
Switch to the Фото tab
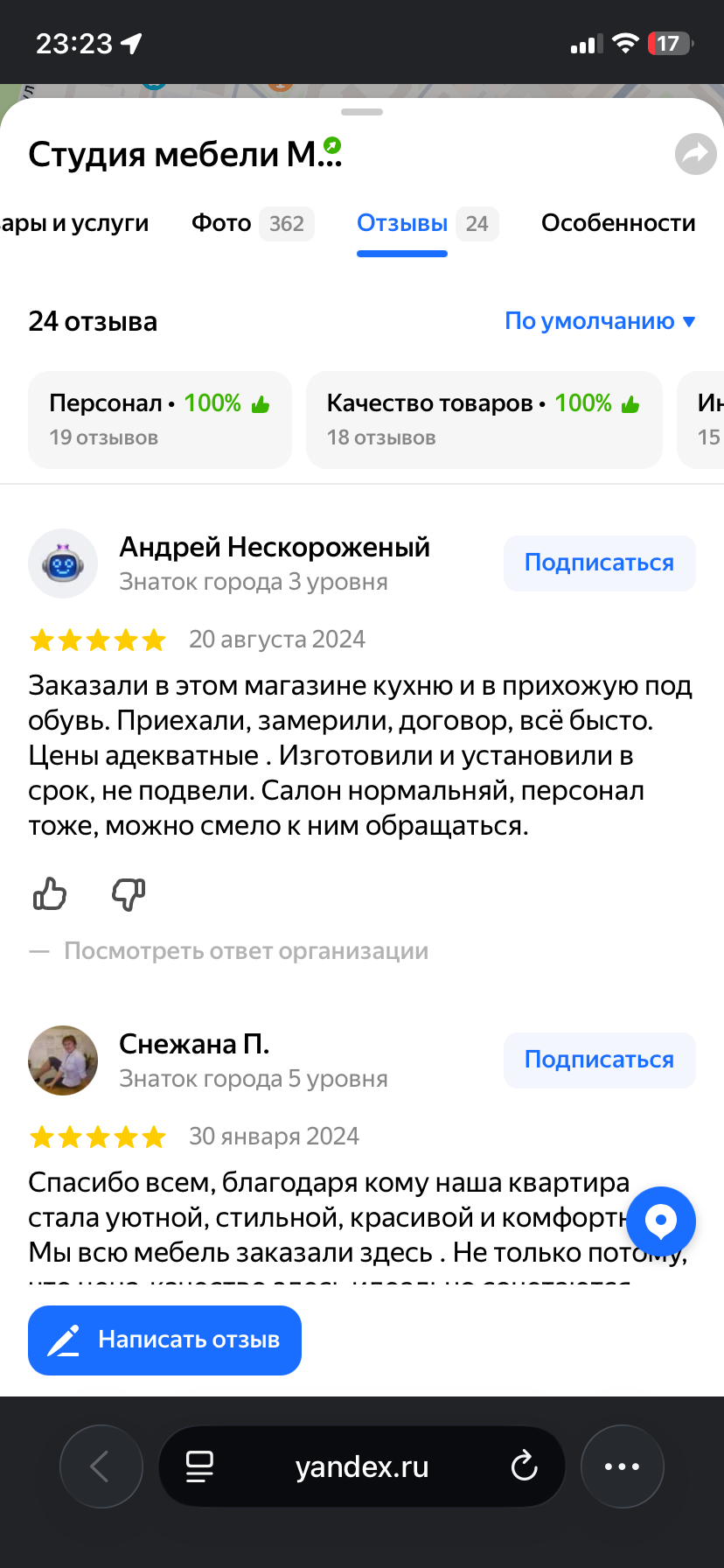[251, 224]
